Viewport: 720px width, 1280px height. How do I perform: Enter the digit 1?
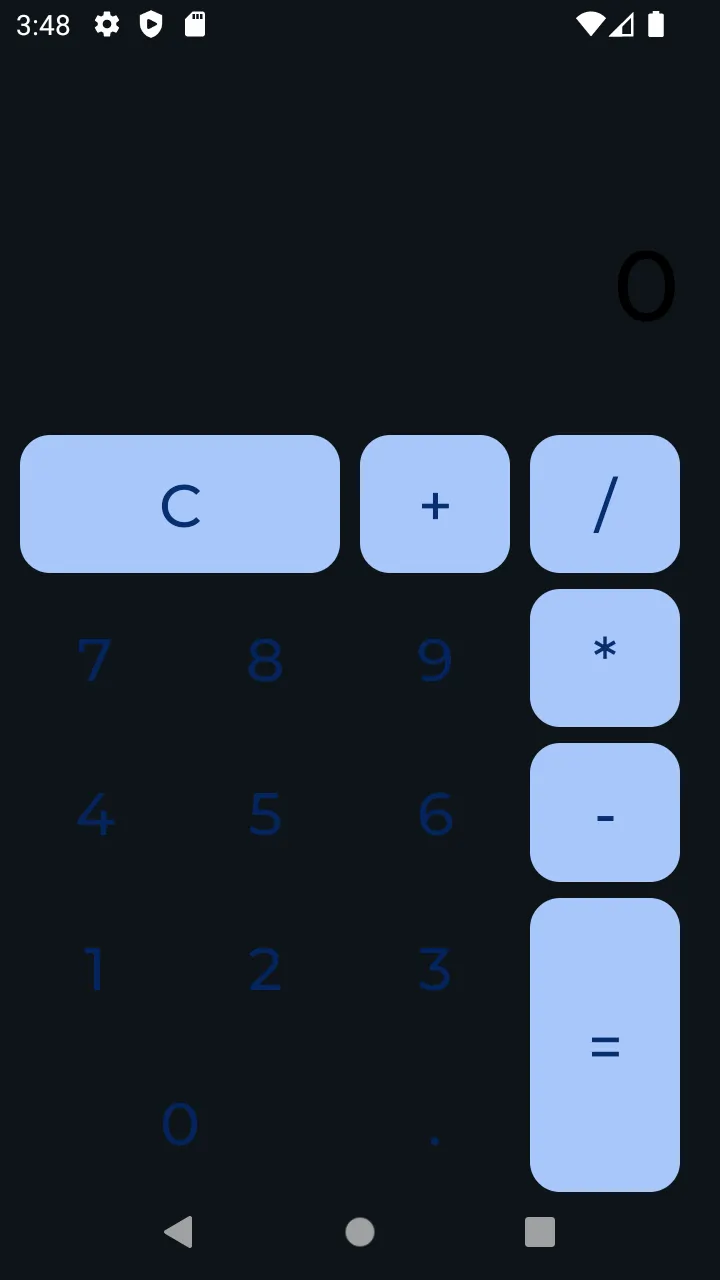[95, 968]
